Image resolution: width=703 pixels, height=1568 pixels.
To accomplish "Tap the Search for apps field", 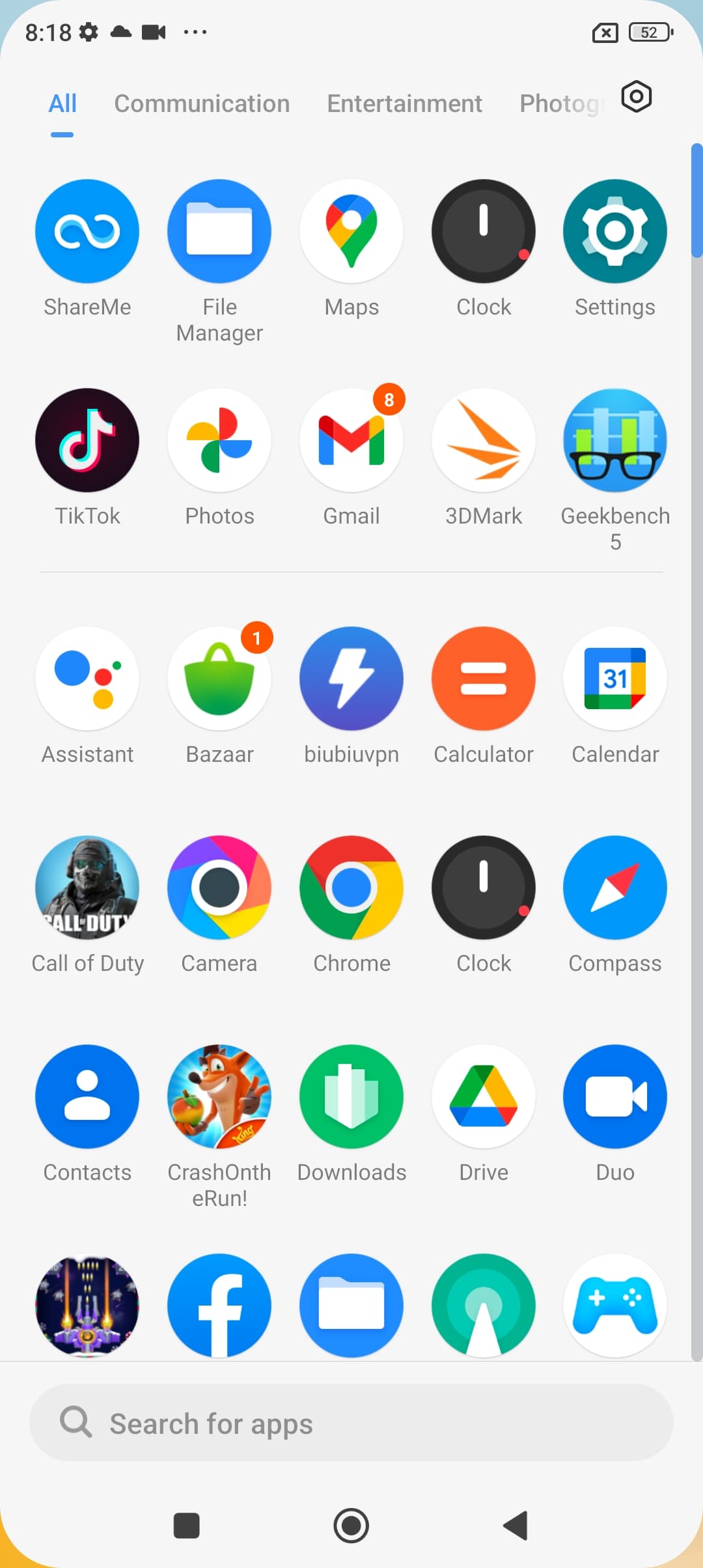I will pyautogui.click(x=351, y=1423).
